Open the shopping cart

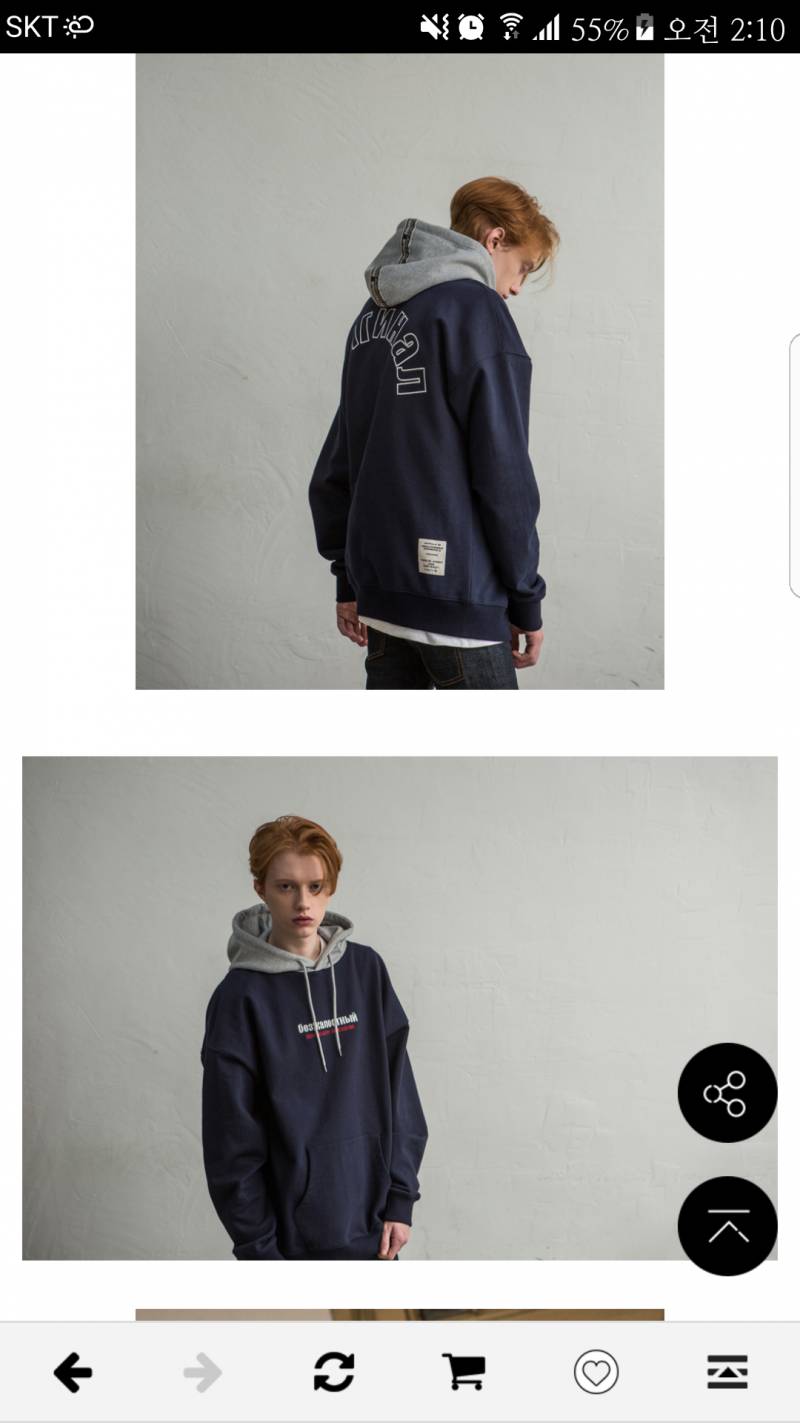click(x=463, y=1372)
